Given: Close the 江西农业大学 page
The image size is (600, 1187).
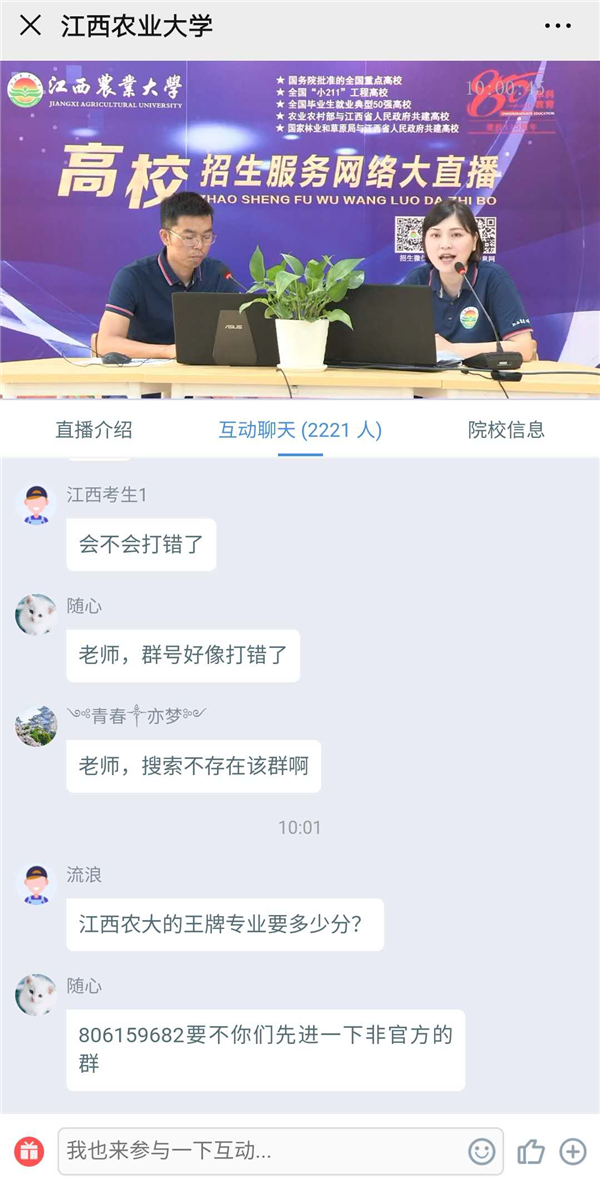Looking at the screenshot, I should pyautogui.click(x=31, y=26).
